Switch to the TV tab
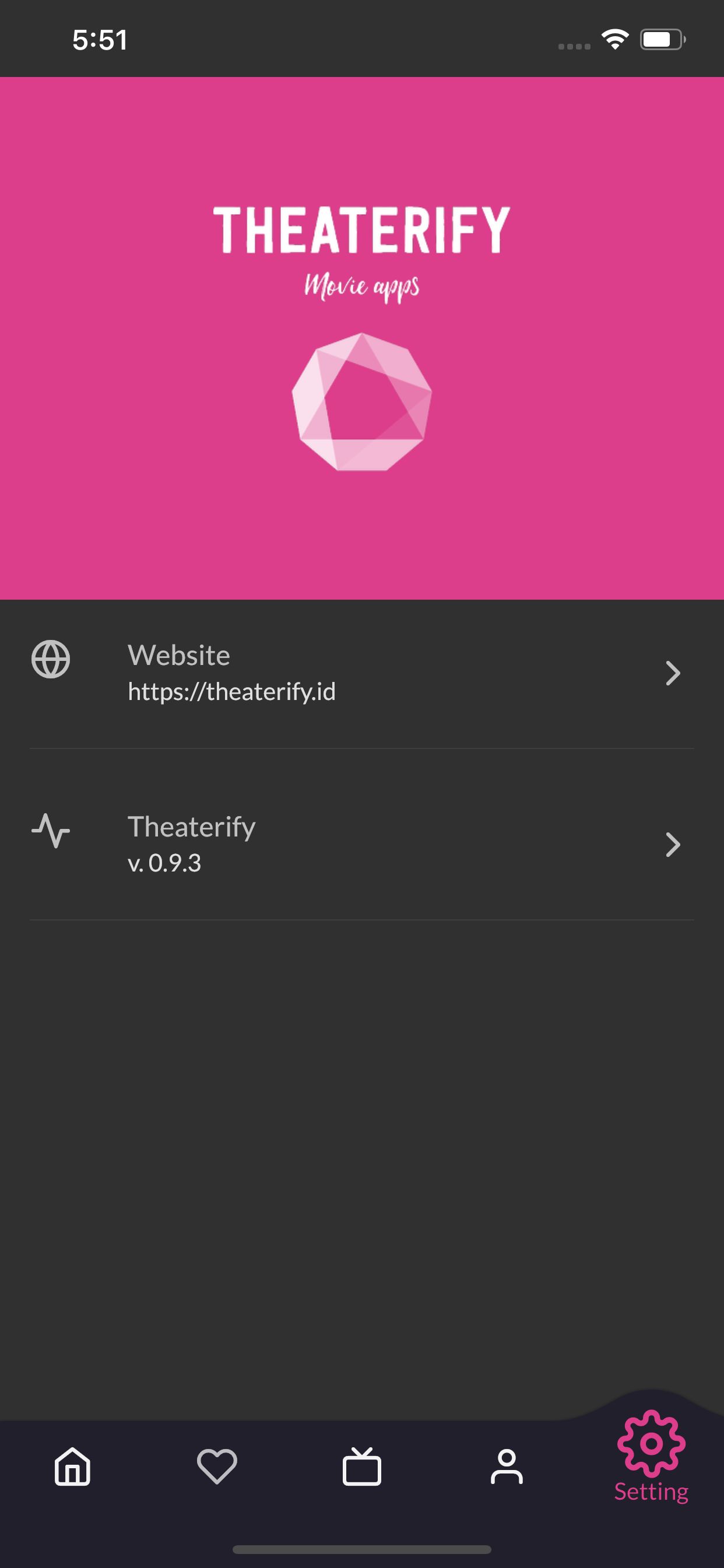 pyautogui.click(x=362, y=1467)
